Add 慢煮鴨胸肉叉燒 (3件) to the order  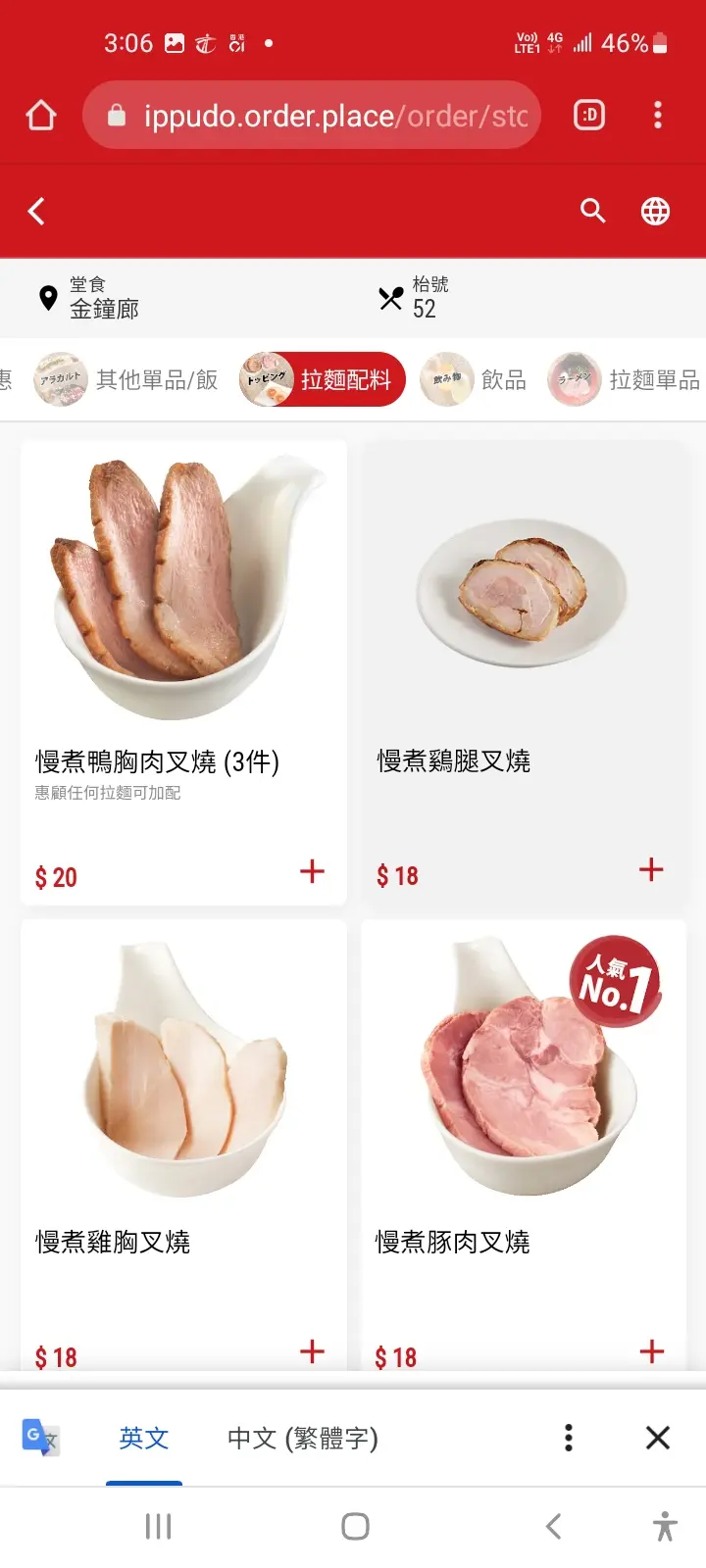(312, 871)
